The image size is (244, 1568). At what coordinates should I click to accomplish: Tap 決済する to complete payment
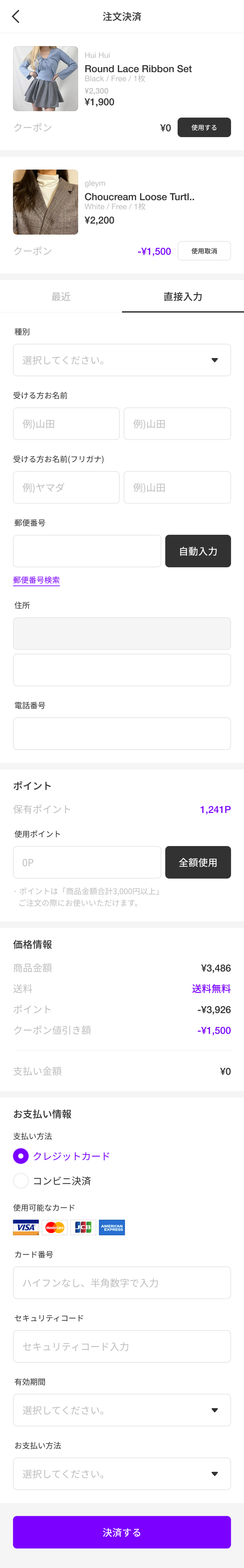point(122,1531)
